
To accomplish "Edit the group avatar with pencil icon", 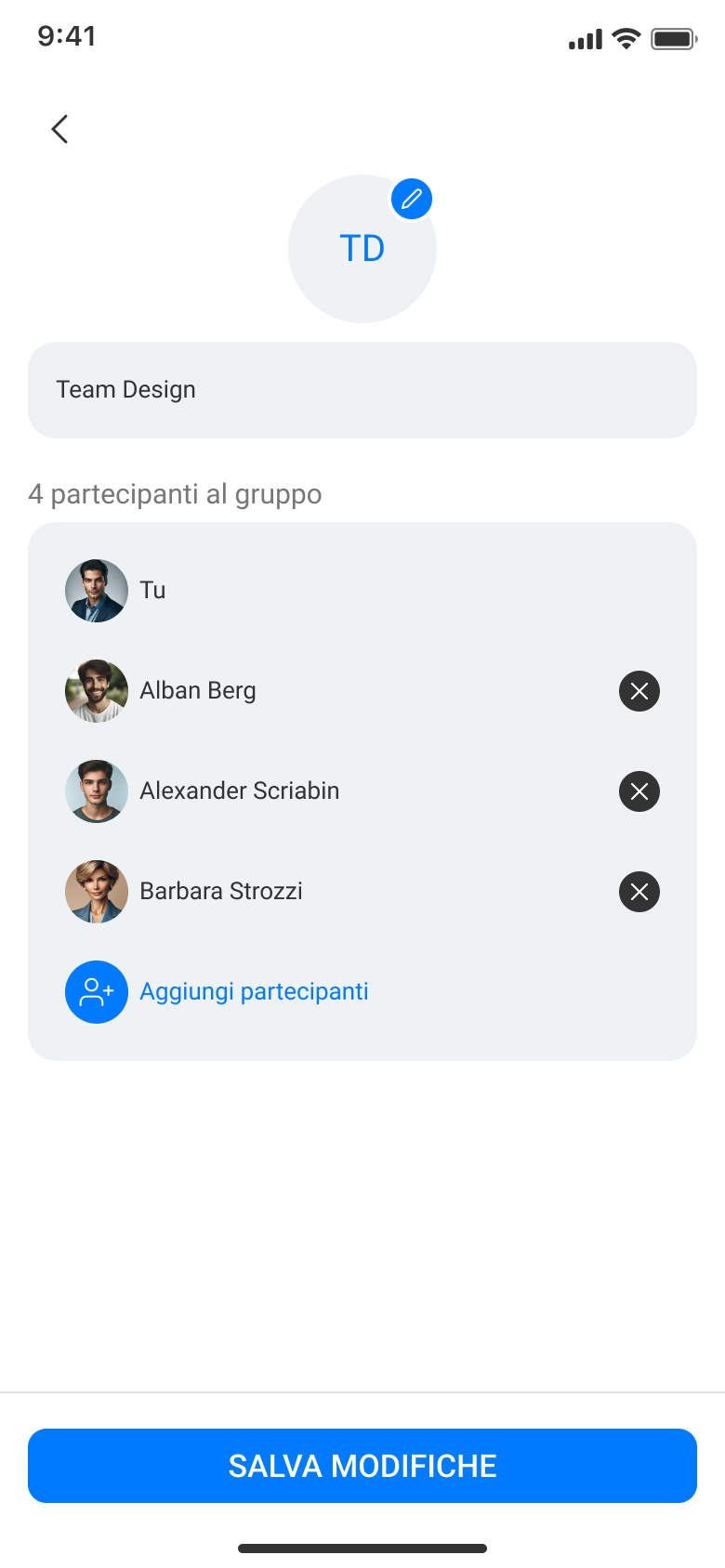I will tap(412, 199).
